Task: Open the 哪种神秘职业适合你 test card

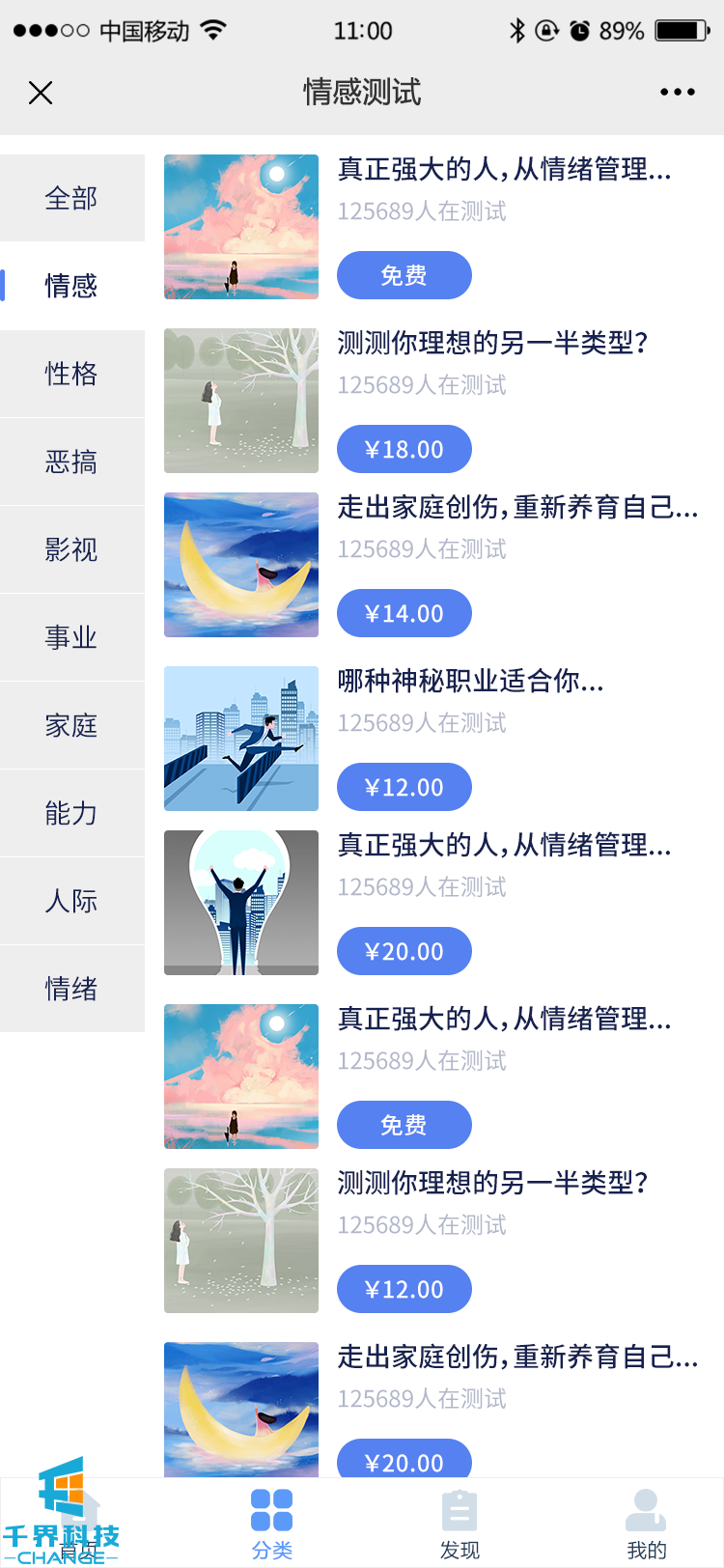Action: click(x=470, y=682)
